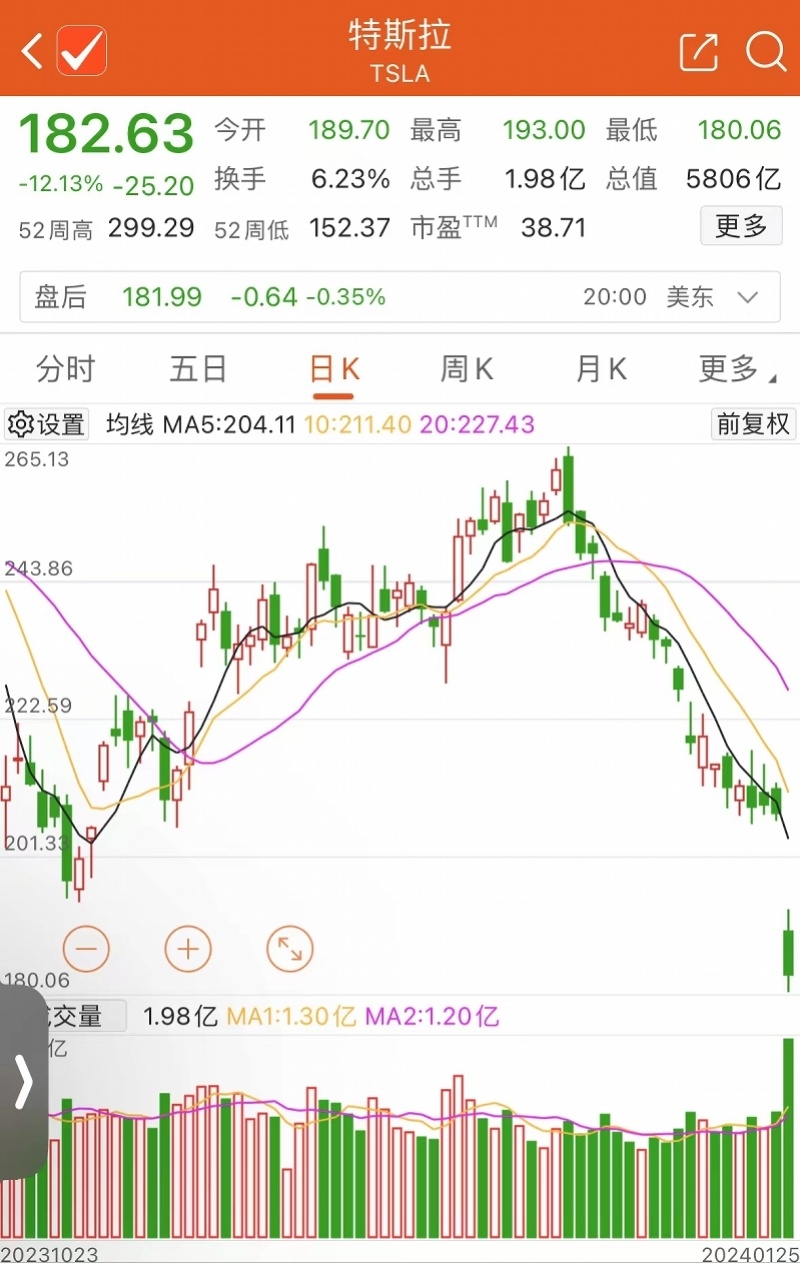The height and width of the screenshot is (1263, 800).
Task: Select the 月K monthly chart view
Action: coord(599,369)
